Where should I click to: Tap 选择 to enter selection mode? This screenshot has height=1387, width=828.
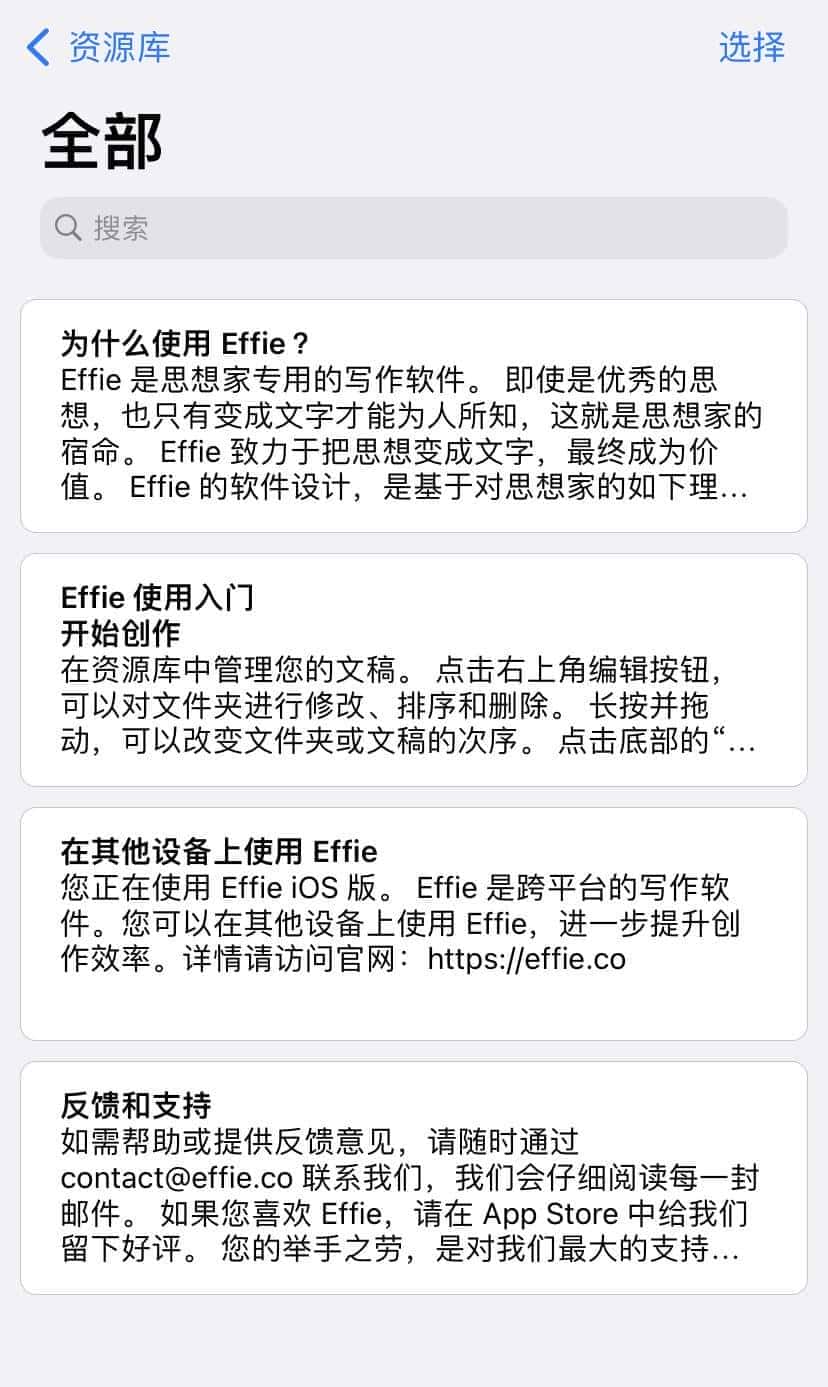pos(751,47)
